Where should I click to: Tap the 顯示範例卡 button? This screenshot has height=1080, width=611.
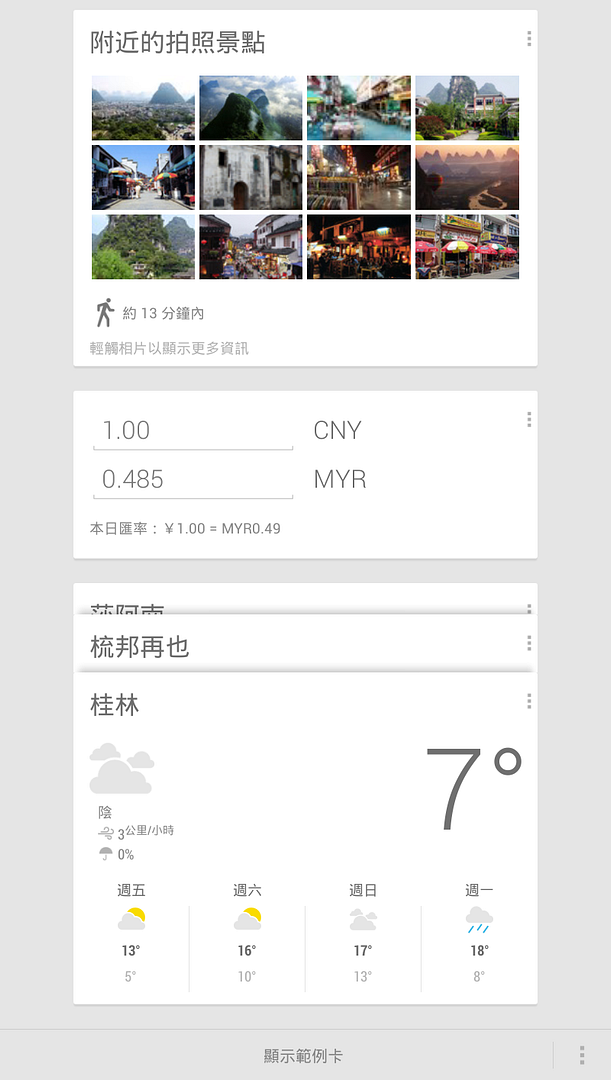pos(303,1056)
